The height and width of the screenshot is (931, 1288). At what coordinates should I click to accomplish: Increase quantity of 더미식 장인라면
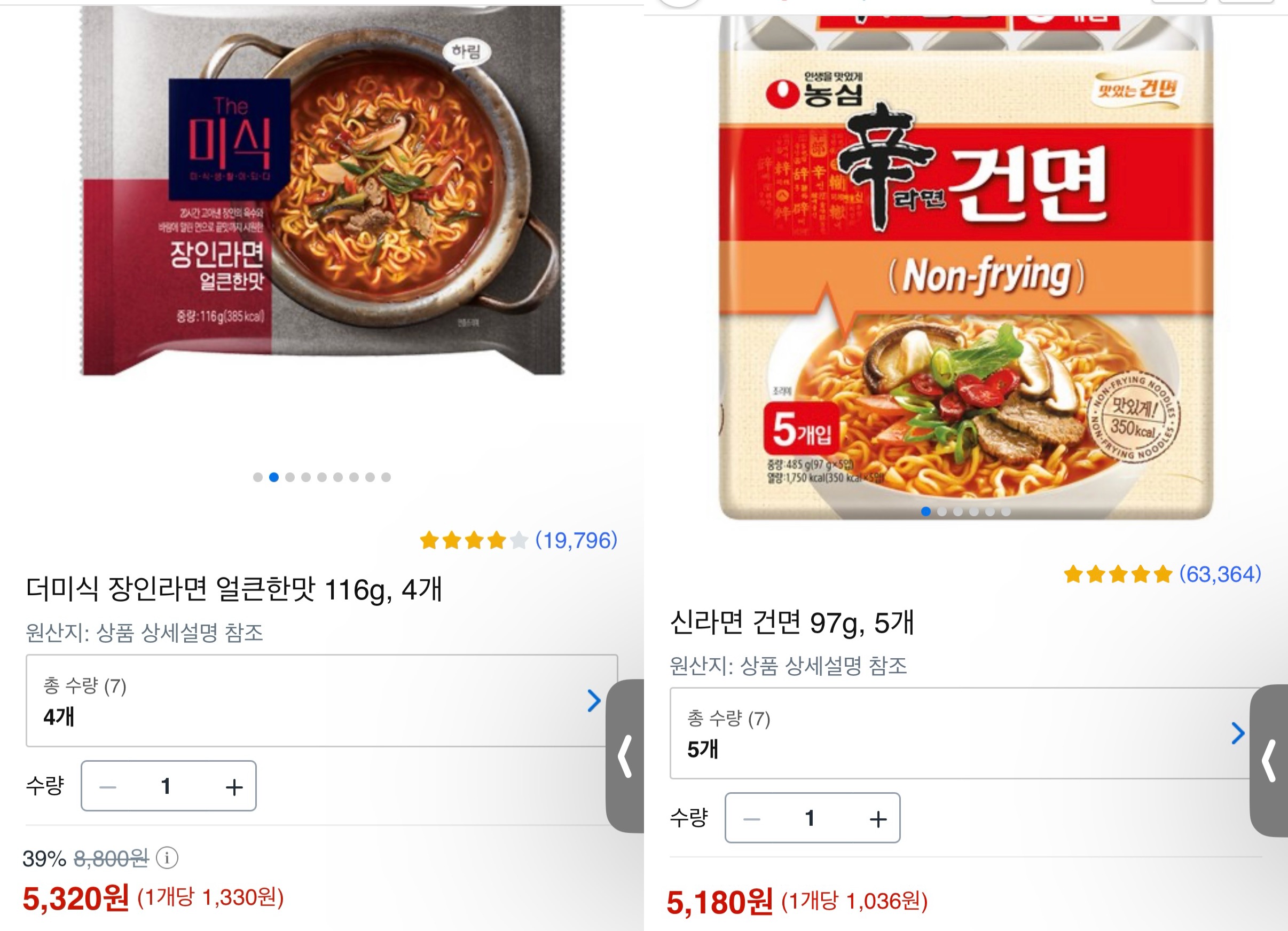(x=234, y=787)
